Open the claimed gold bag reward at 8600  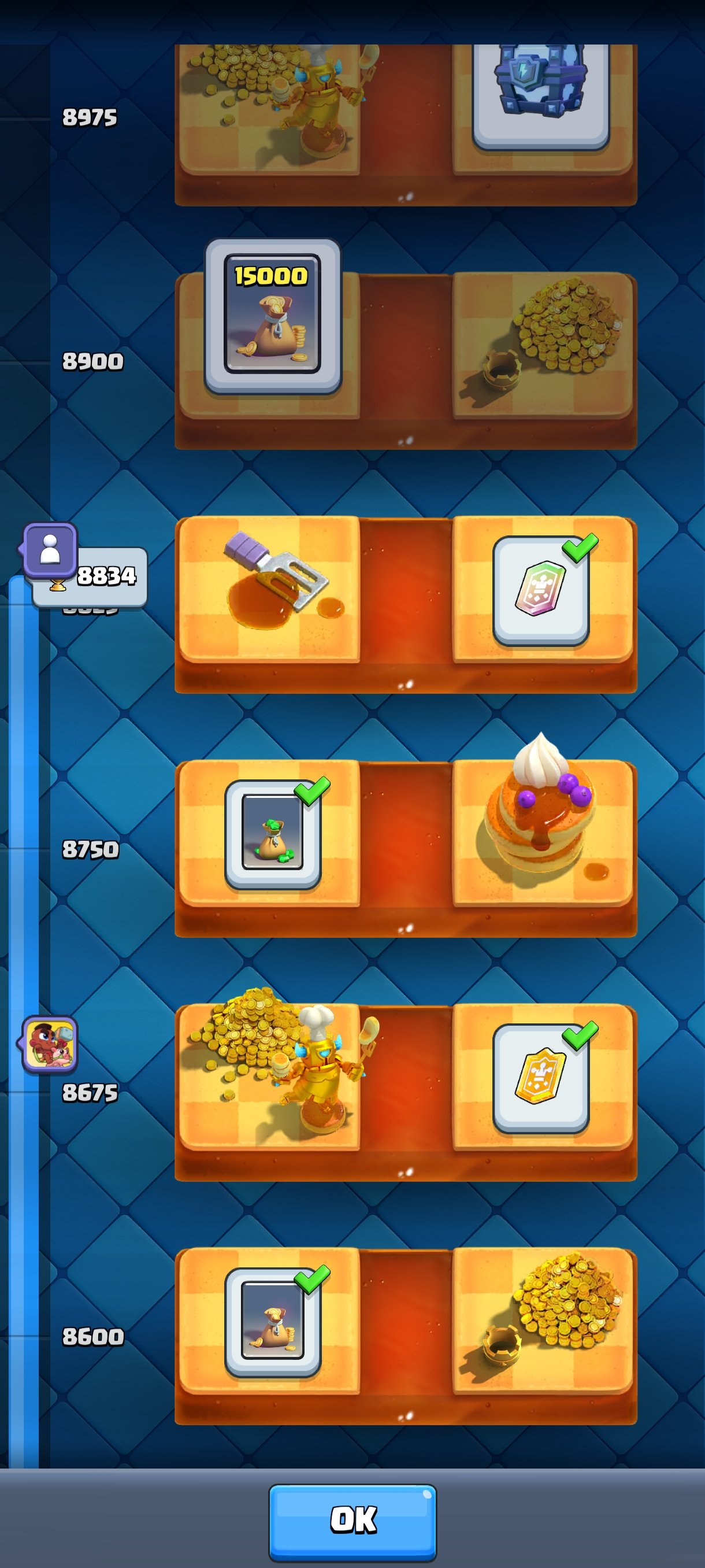click(x=273, y=1322)
